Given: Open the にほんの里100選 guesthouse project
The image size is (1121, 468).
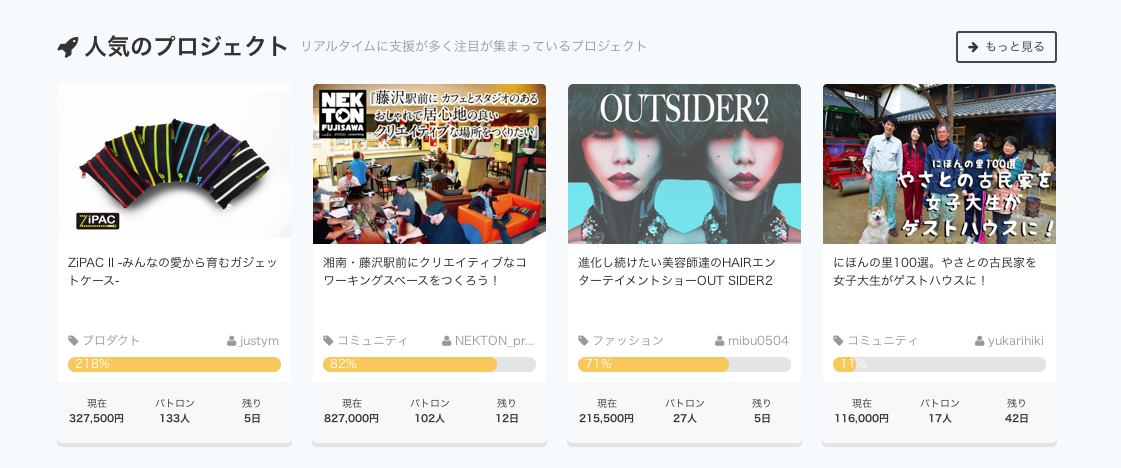Looking at the screenshot, I should 939,271.
